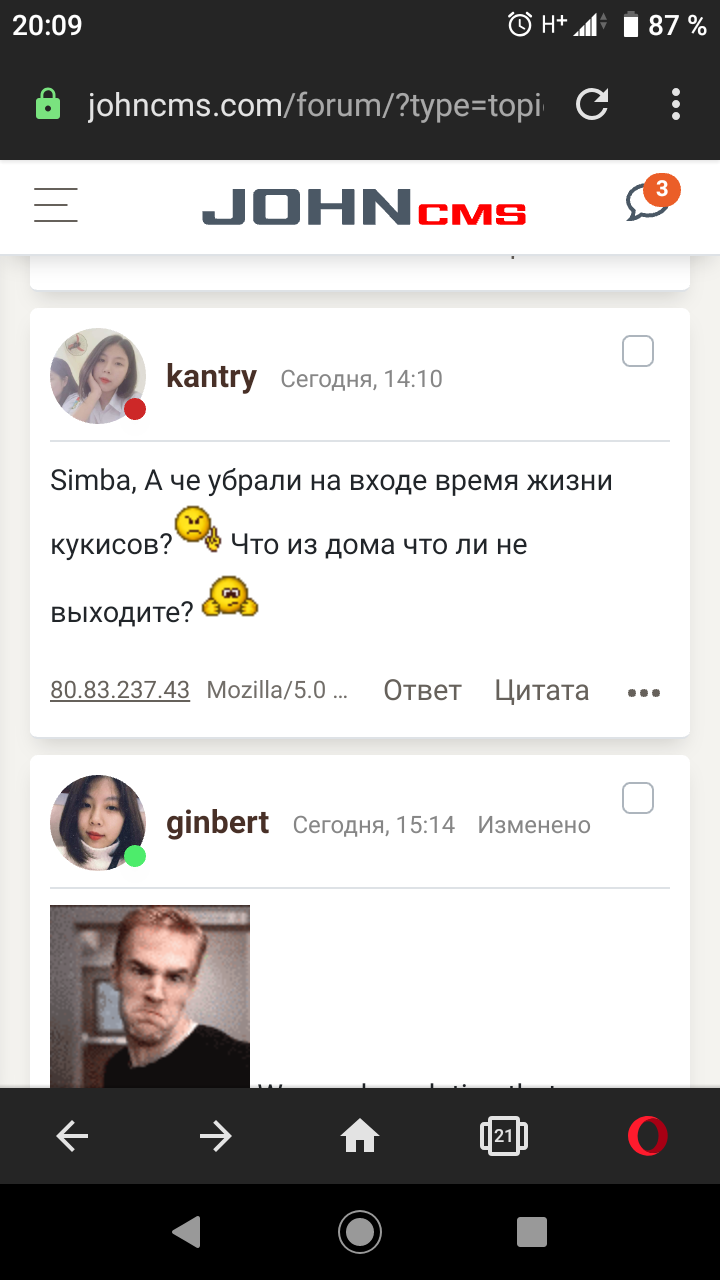Open the hamburger drawer menu
720x1280 pixels.
[x=56, y=205]
